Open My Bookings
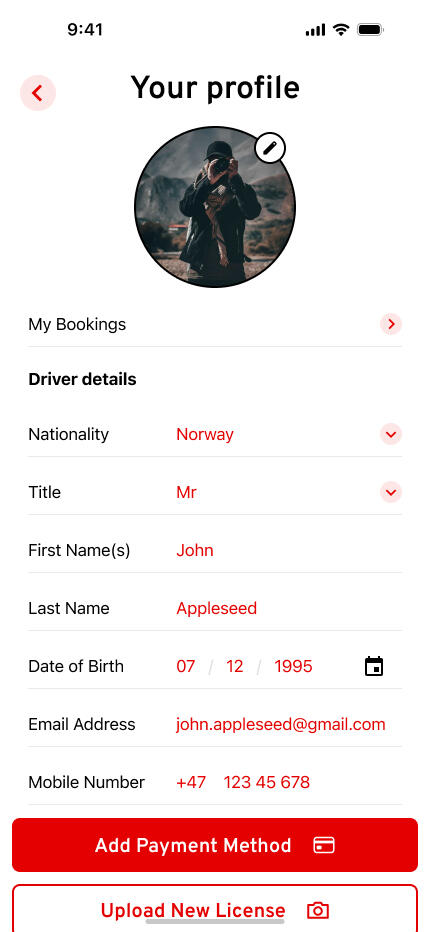430x932 pixels. coord(215,325)
